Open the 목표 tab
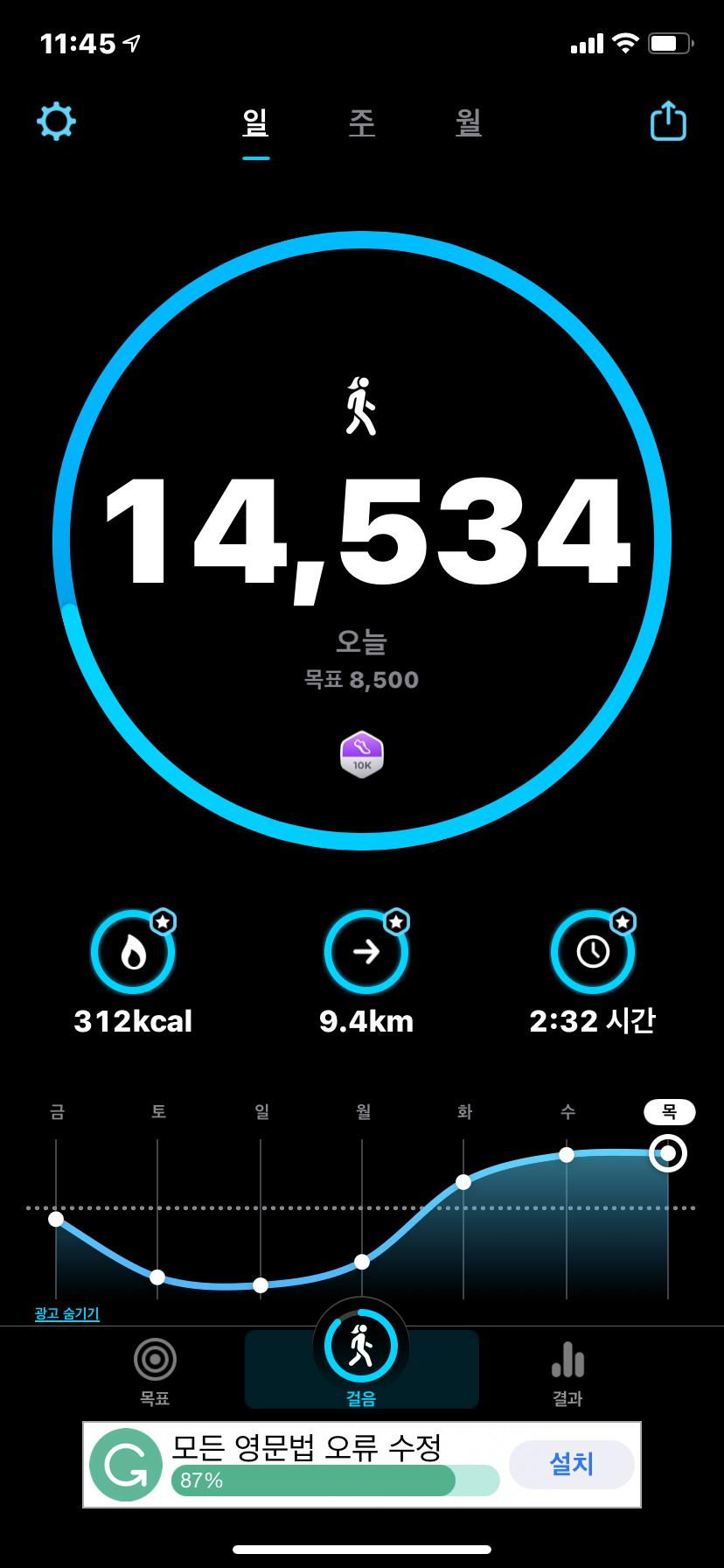This screenshot has width=724, height=1568. click(x=155, y=1370)
